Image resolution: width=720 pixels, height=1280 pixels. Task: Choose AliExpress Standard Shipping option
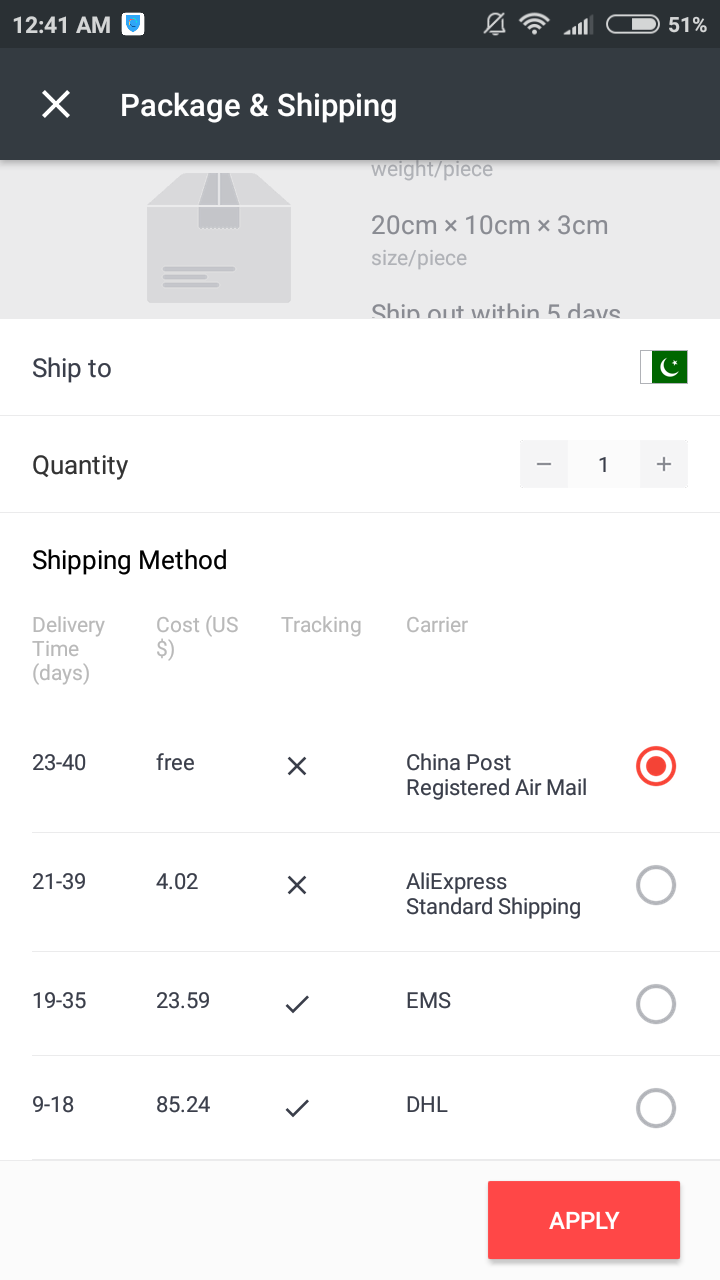pyautogui.click(x=656, y=885)
